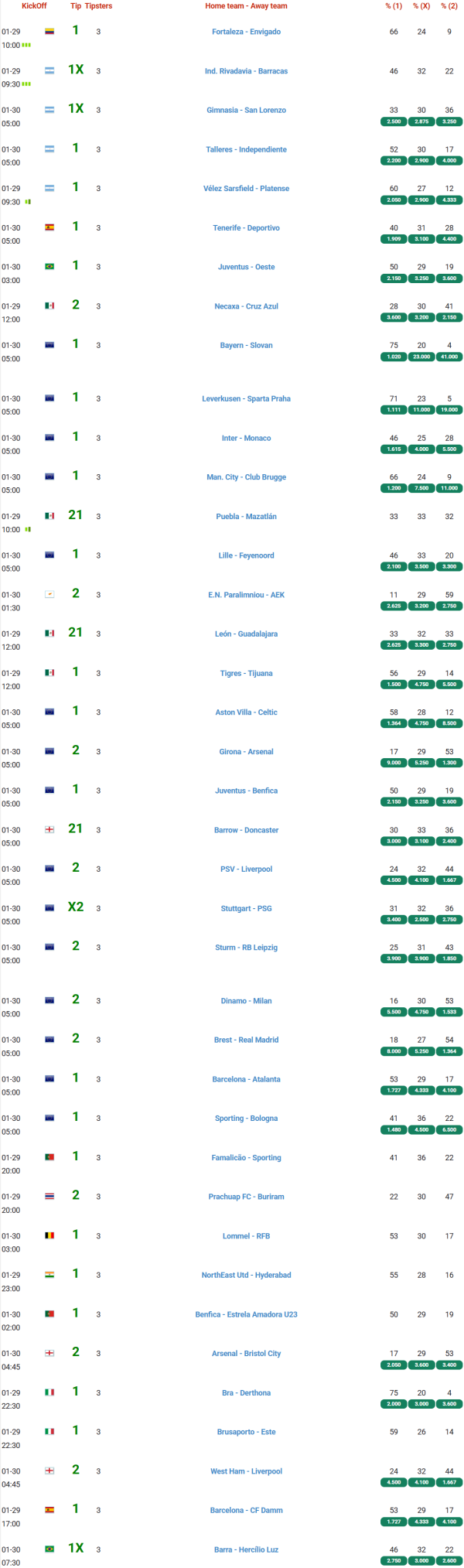
Task: Open Famalicão - Sporting match link
Action: [246, 1157]
